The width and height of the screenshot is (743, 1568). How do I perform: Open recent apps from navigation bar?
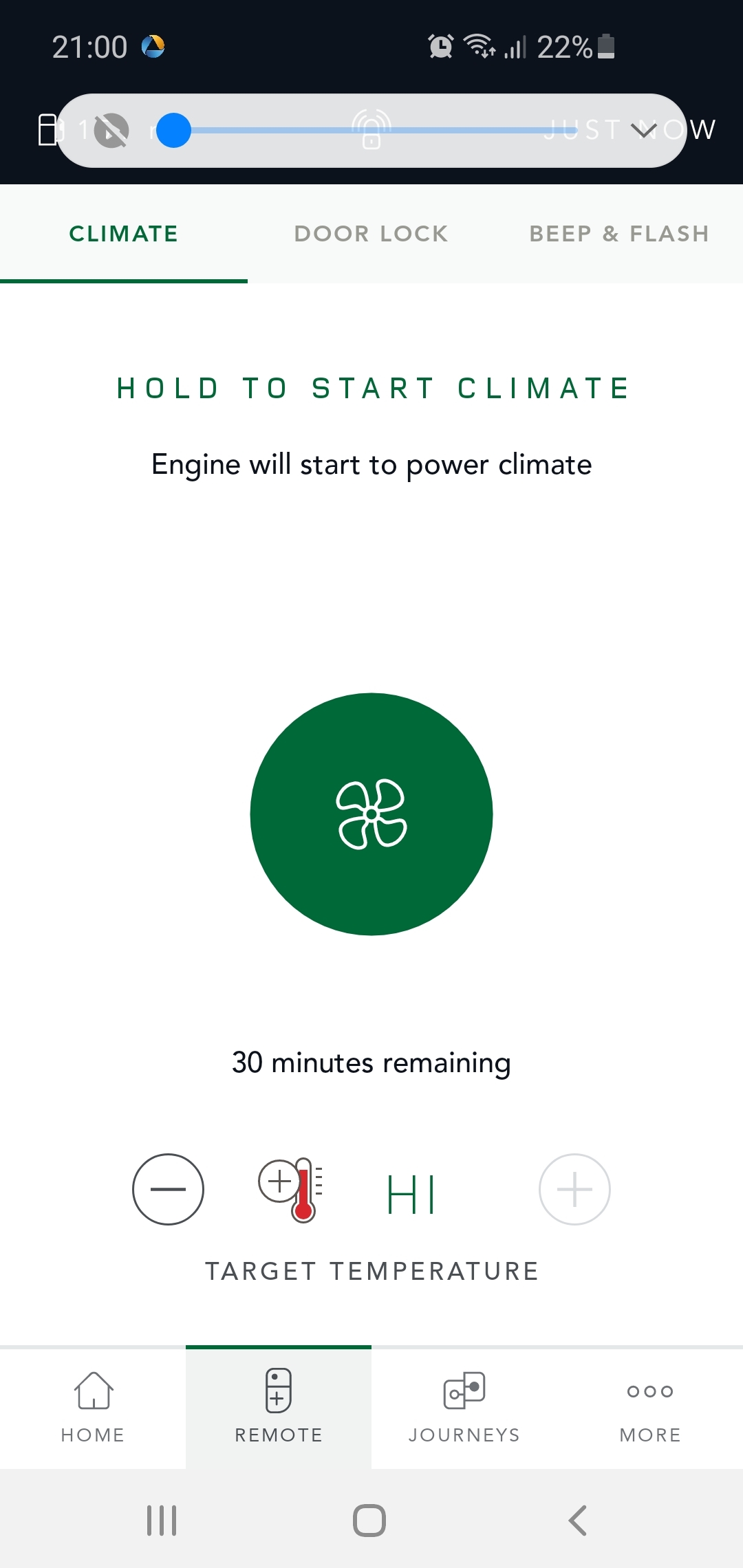tap(162, 1520)
